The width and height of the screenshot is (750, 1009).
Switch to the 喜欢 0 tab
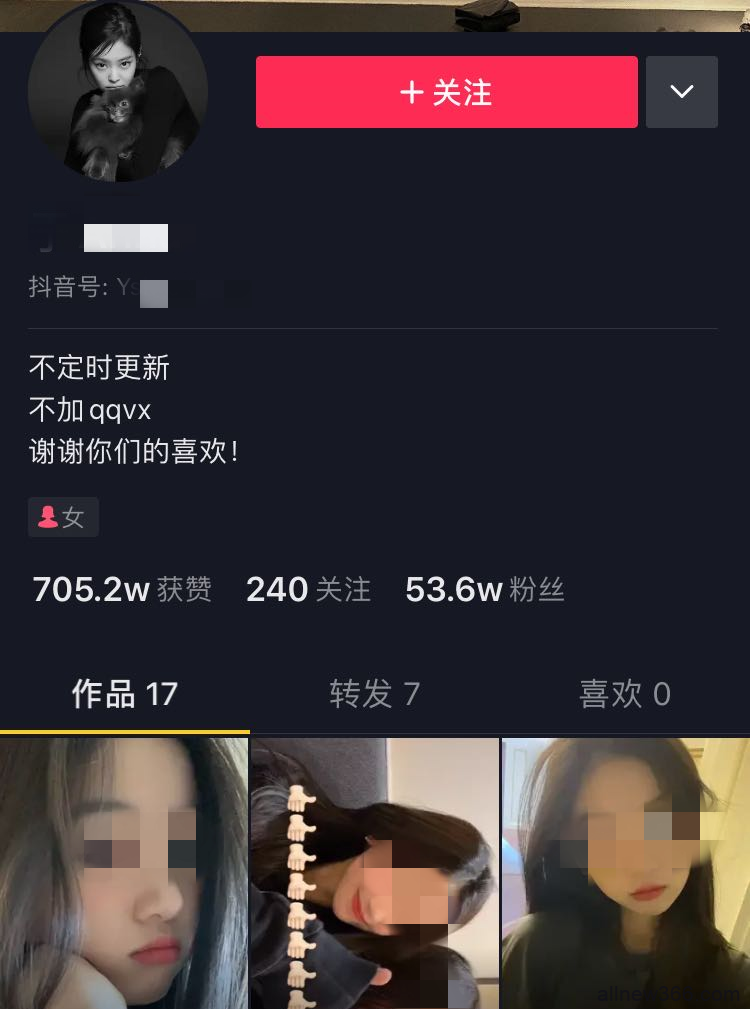pyautogui.click(x=624, y=694)
